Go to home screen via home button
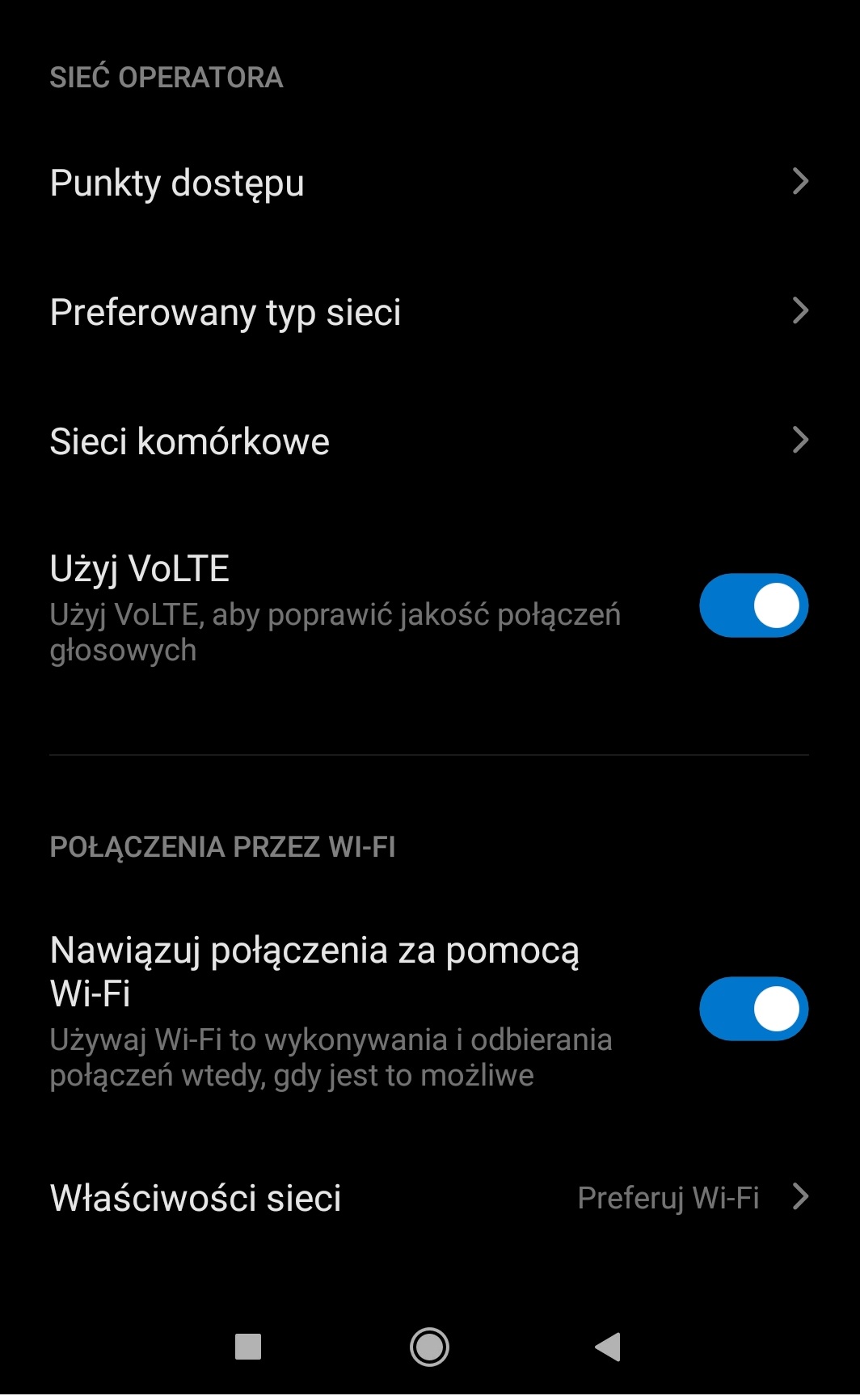 coord(429,1347)
